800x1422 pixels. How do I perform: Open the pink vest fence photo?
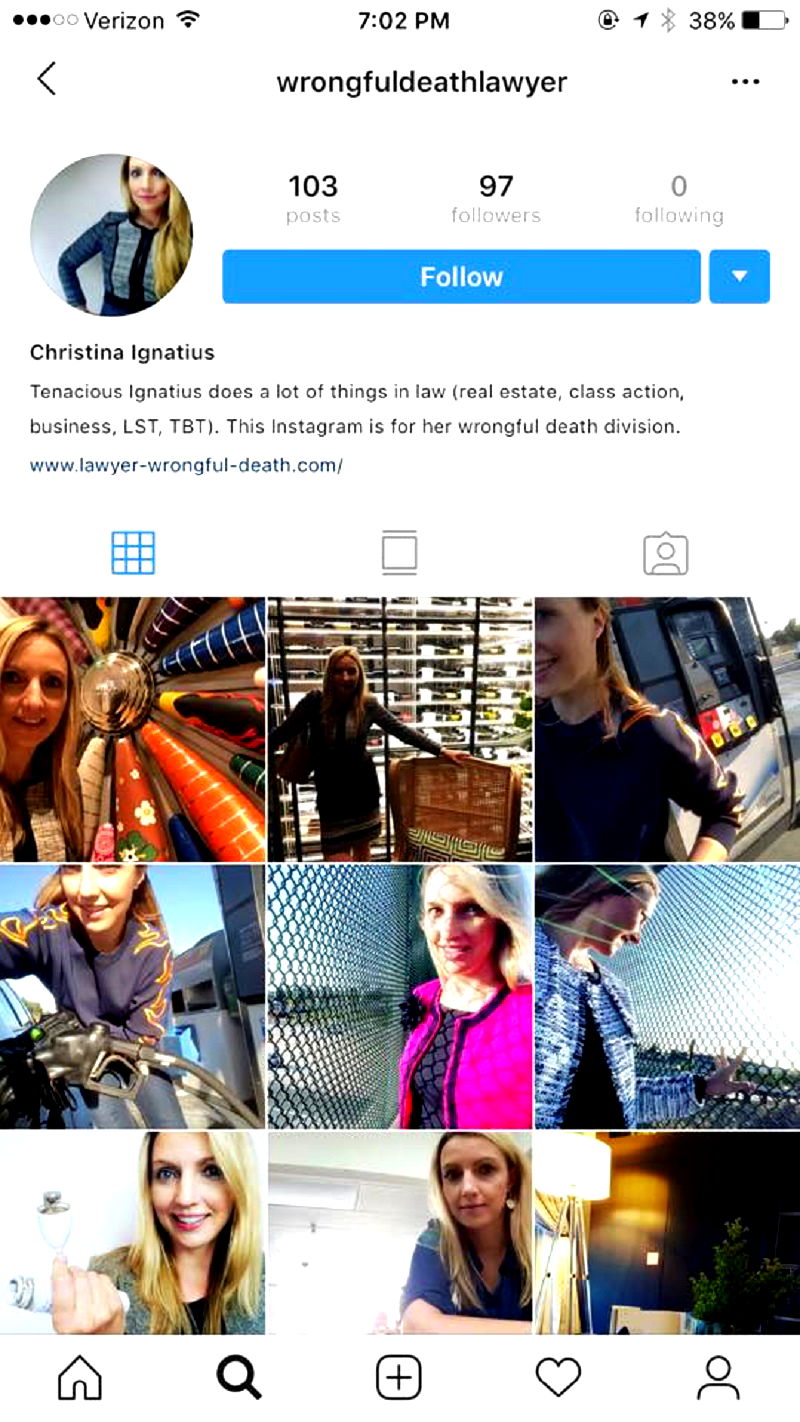point(400,997)
